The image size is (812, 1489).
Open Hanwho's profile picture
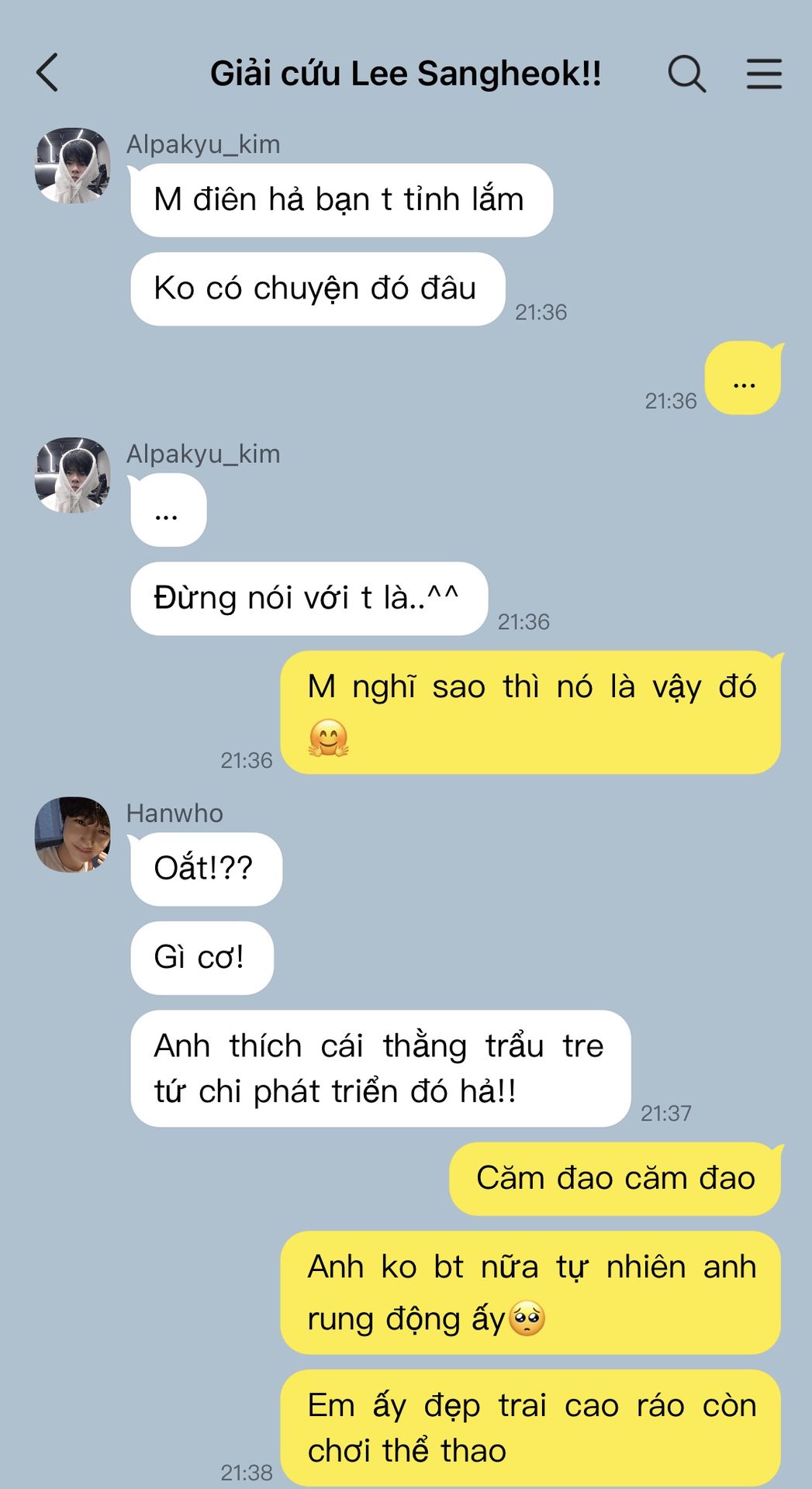coord(73,834)
